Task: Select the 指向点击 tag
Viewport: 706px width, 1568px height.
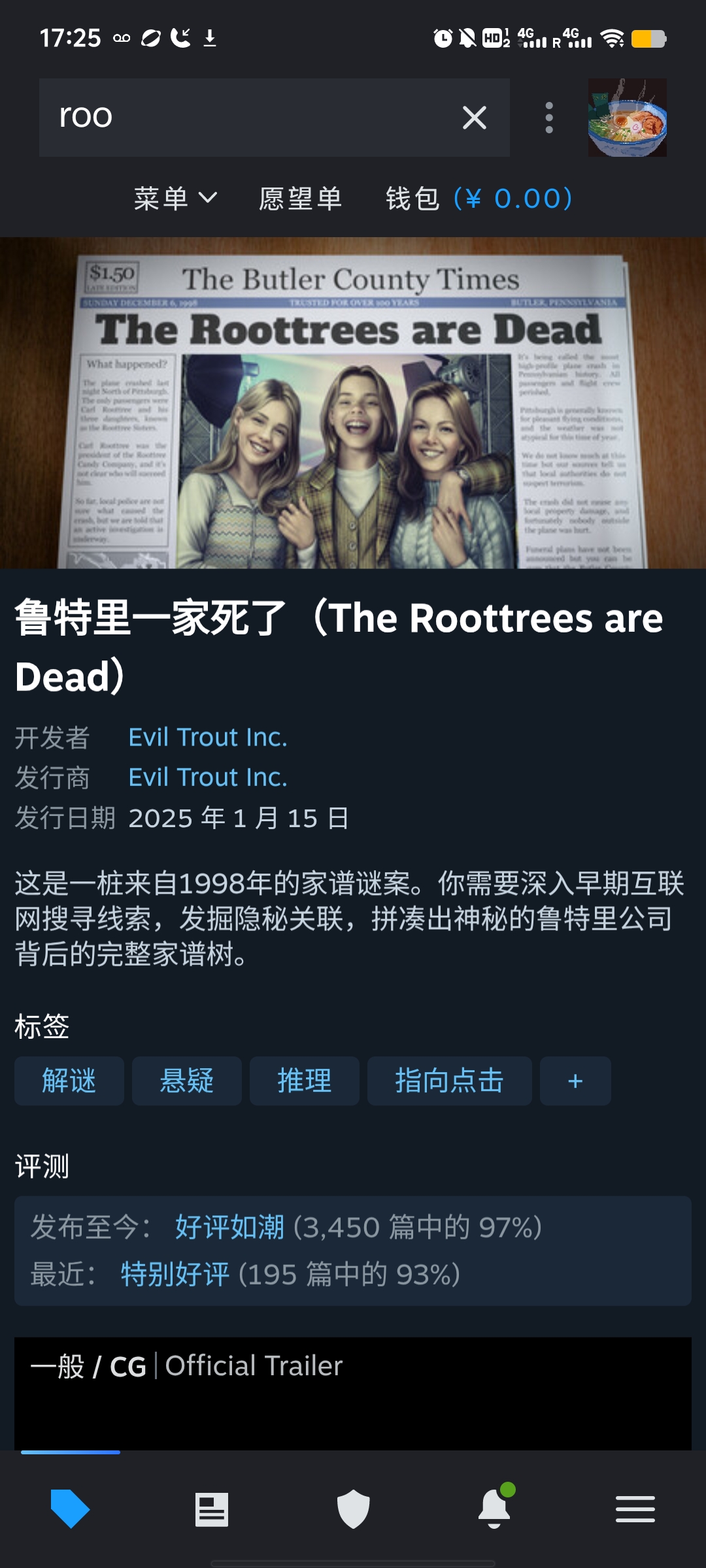Action: [x=449, y=1081]
